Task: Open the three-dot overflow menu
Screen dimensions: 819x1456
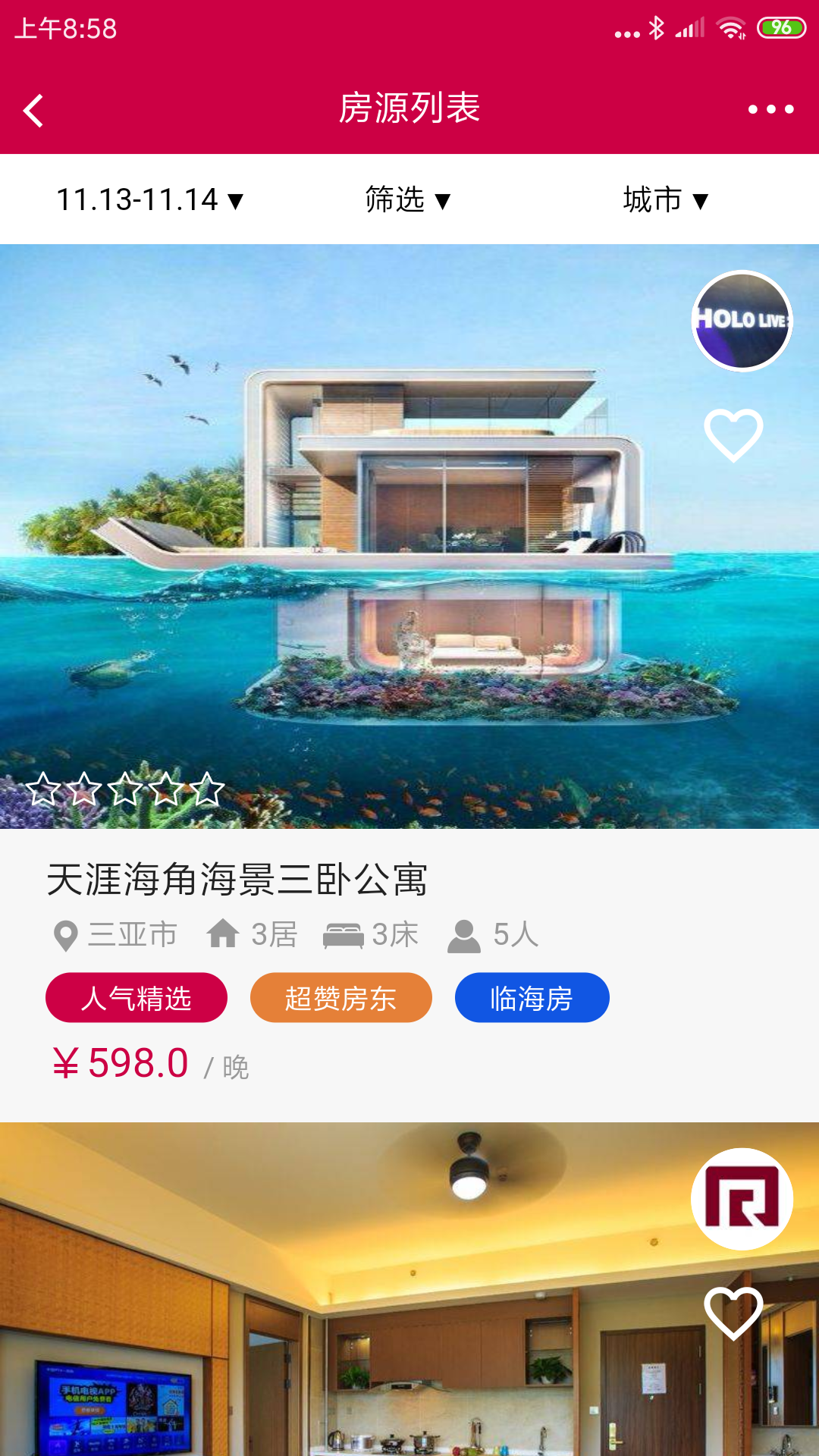Action: (x=770, y=109)
